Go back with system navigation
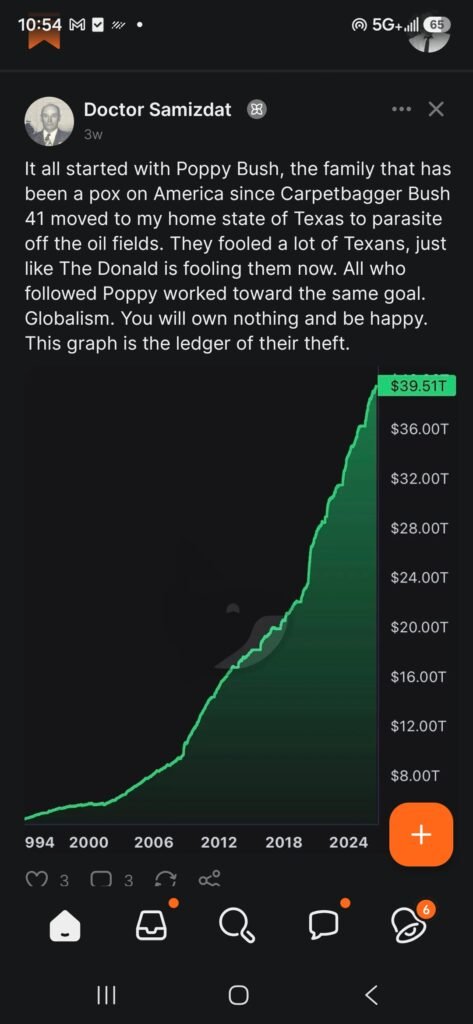Image resolution: width=473 pixels, height=1024 pixels. coord(371,995)
